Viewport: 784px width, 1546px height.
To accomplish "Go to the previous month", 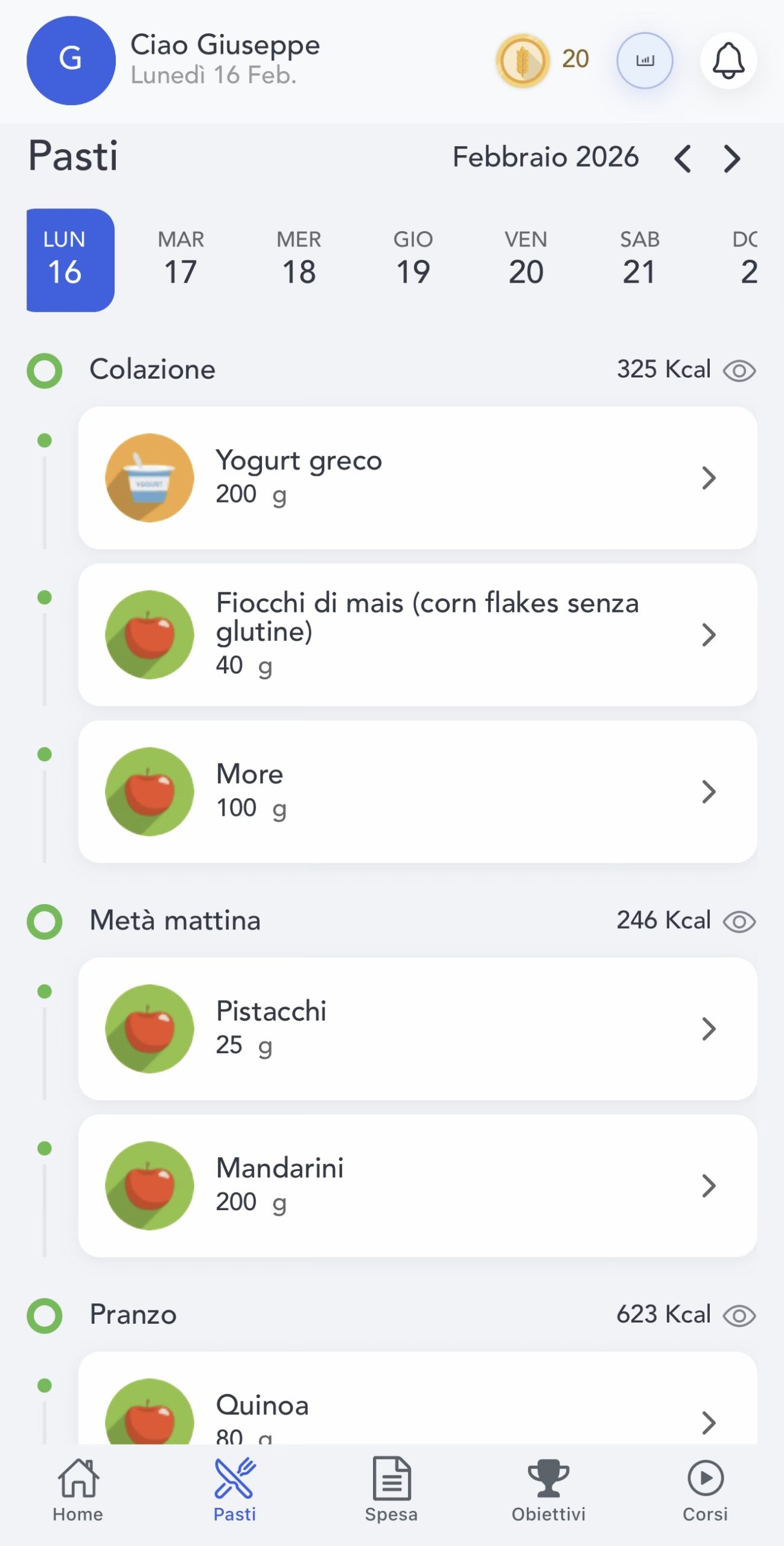I will (683, 159).
